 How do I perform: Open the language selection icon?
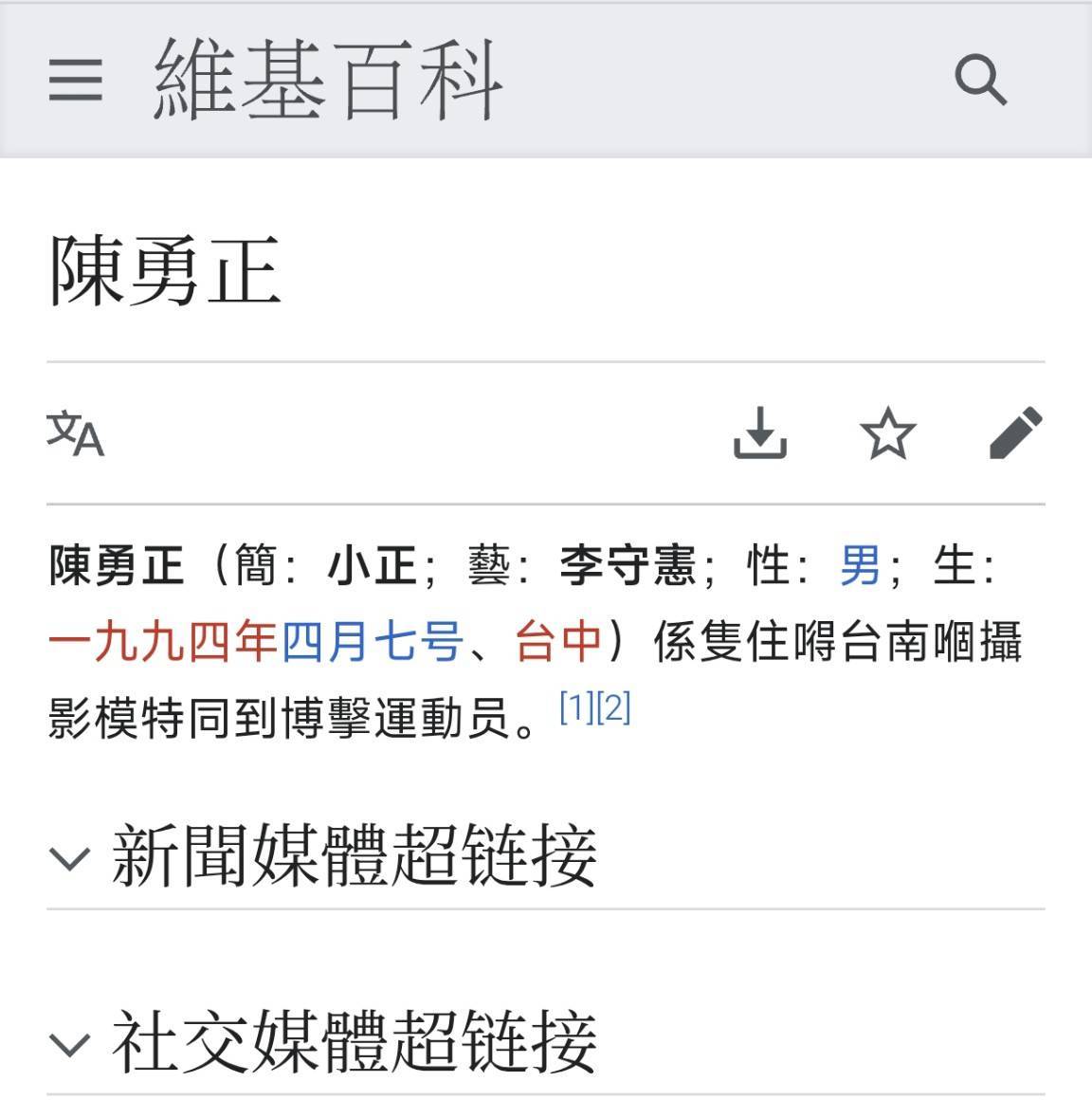point(75,433)
